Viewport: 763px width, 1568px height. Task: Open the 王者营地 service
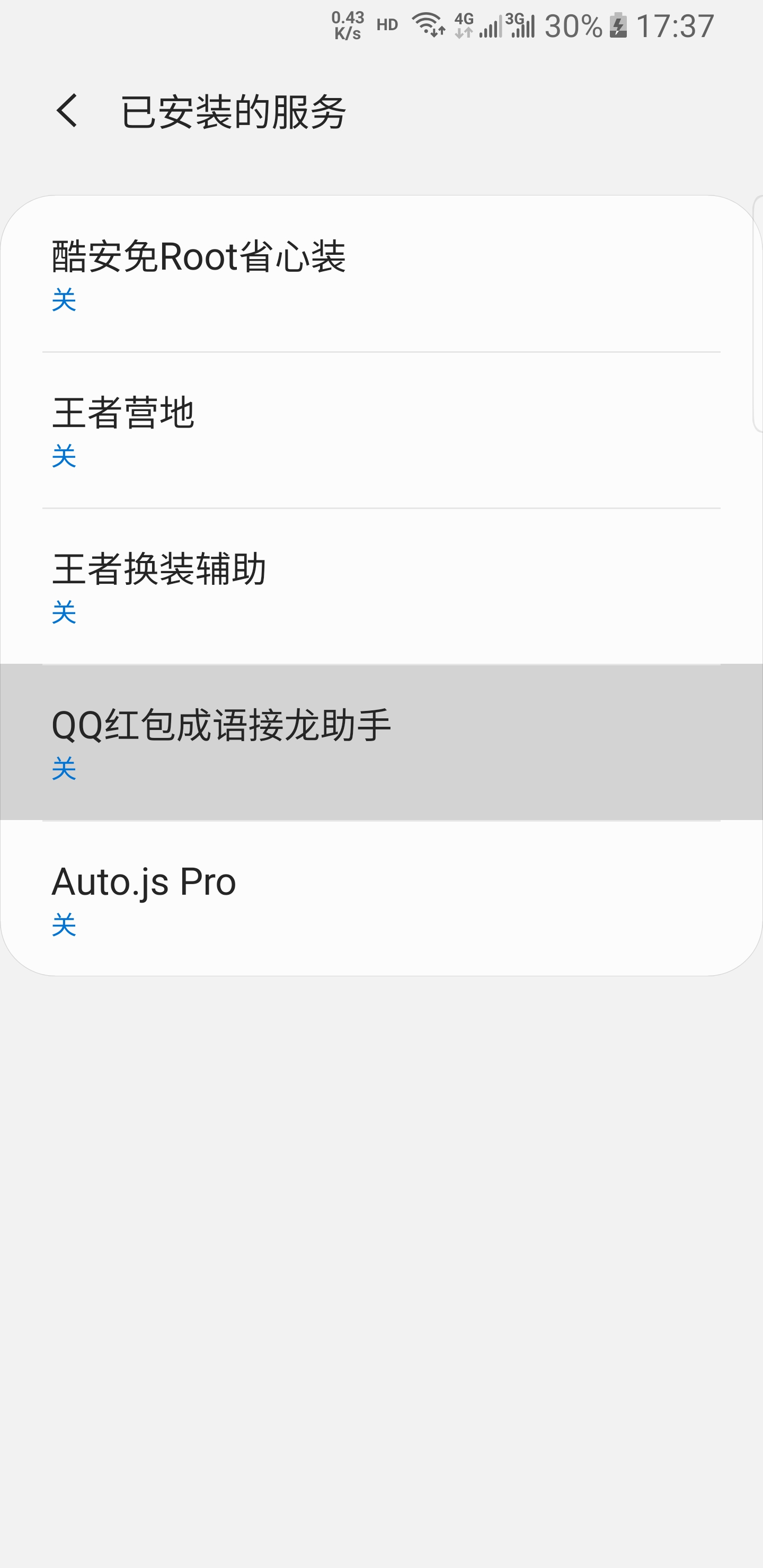[x=381, y=430]
